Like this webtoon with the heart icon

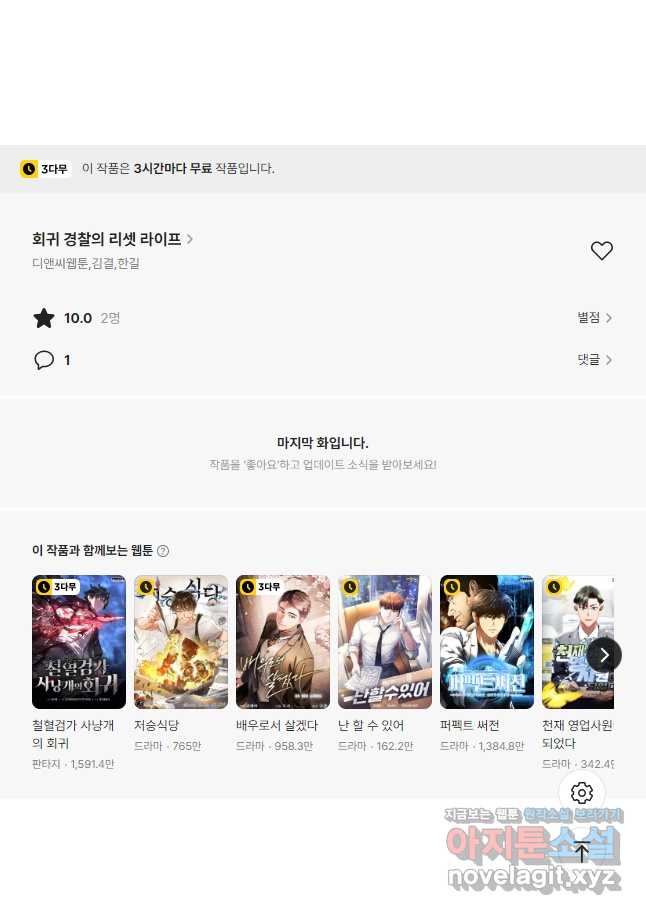pyautogui.click(x=601, y=251)
